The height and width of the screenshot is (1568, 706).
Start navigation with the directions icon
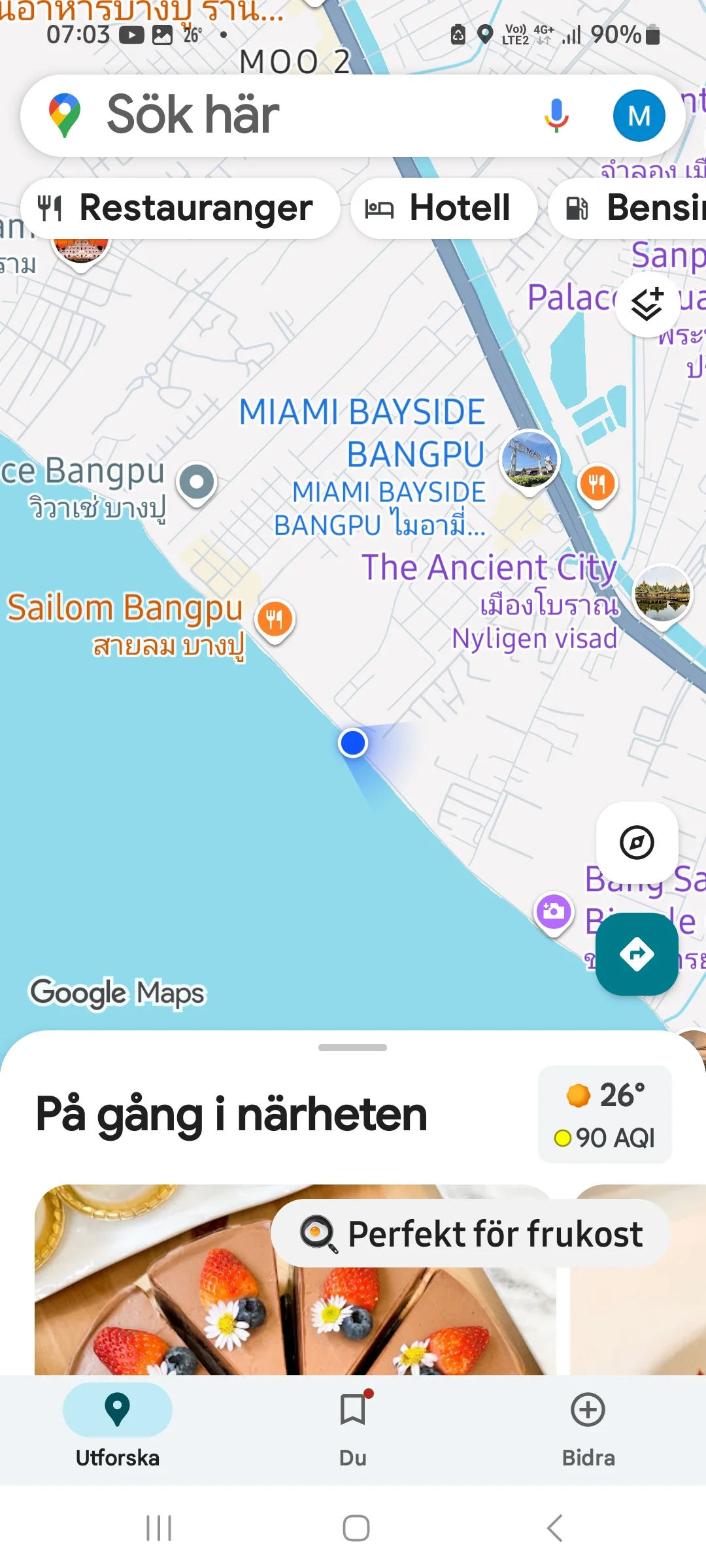637,955
